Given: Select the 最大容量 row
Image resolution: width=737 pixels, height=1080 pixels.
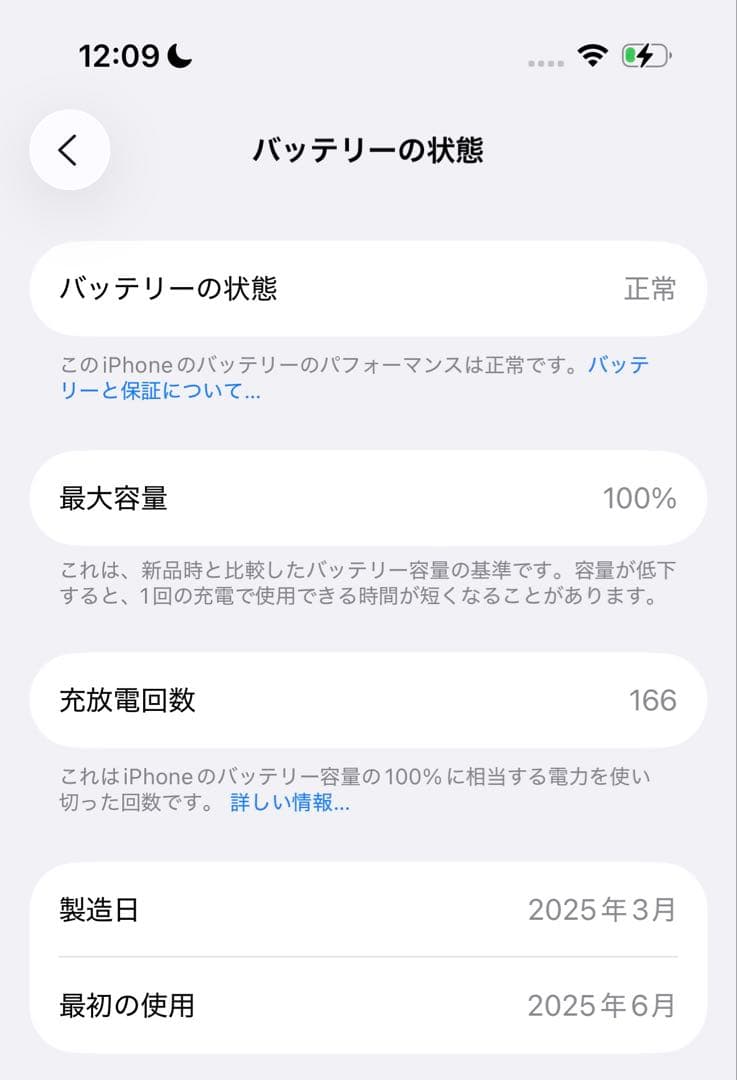Looking at the screenshot, I should tap(368, 497).
